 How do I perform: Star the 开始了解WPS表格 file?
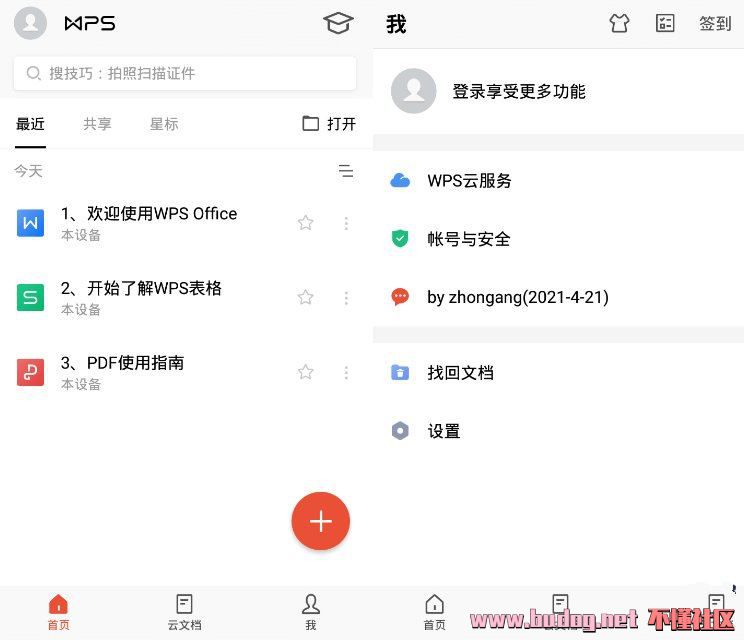(306, 298)
